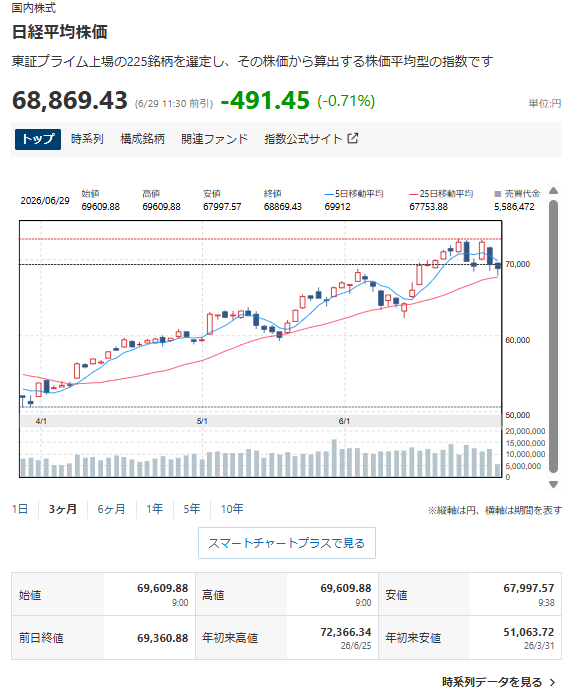Image resolution: width=582 pixels, height=700 pixels.
Task: Change the chart range to 1年
Action: coord(154,509)
